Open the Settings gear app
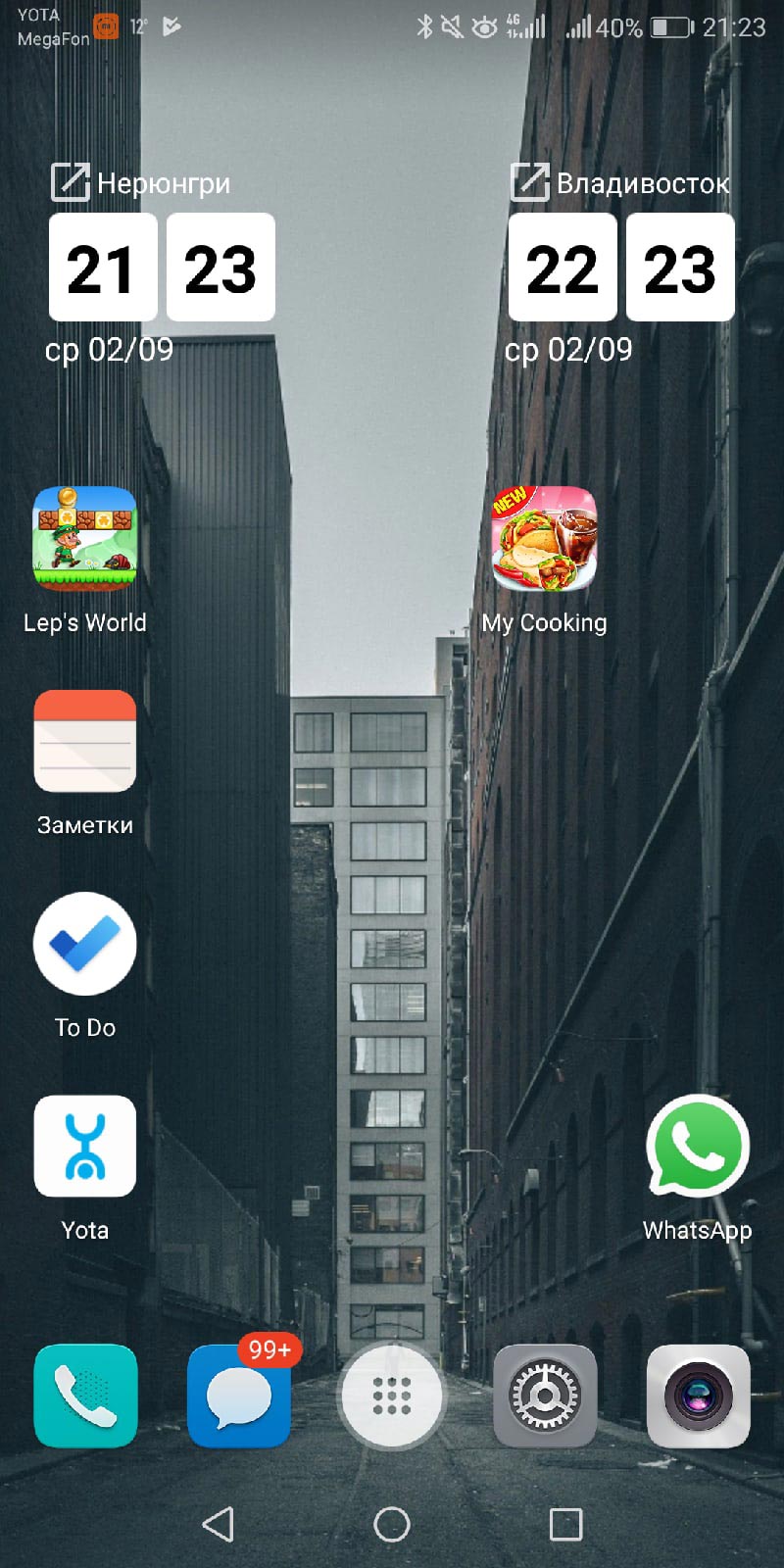784x1568 pixels. click(545, 1396)
